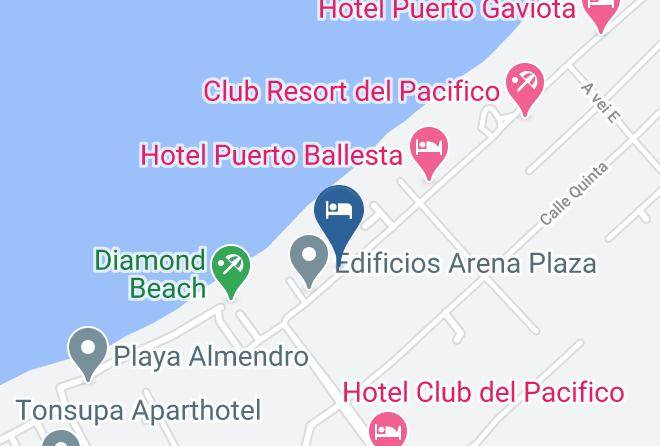
Task: Open the Hotel Club del Pacifico pin
Action: [x=388, y=429]
